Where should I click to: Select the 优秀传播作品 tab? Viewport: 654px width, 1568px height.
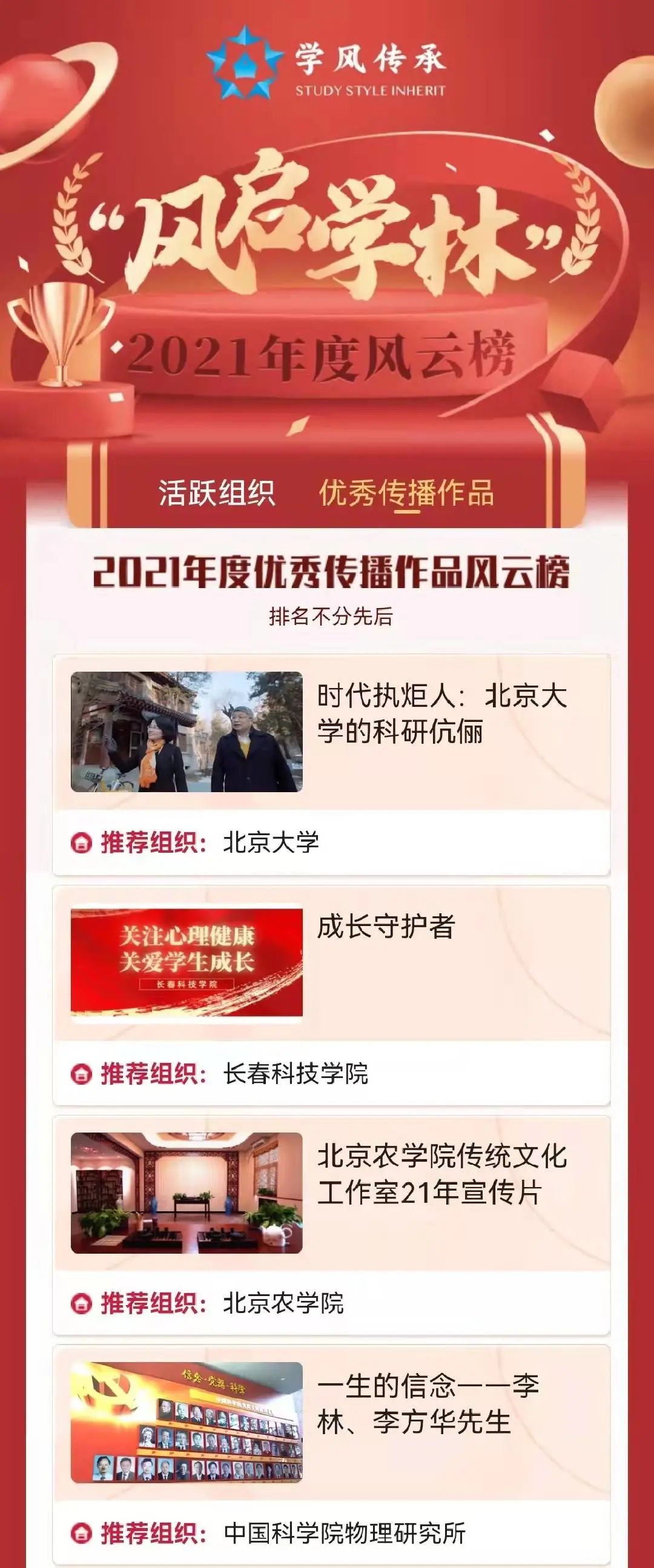pyautogui.click(x=406, y=492)
